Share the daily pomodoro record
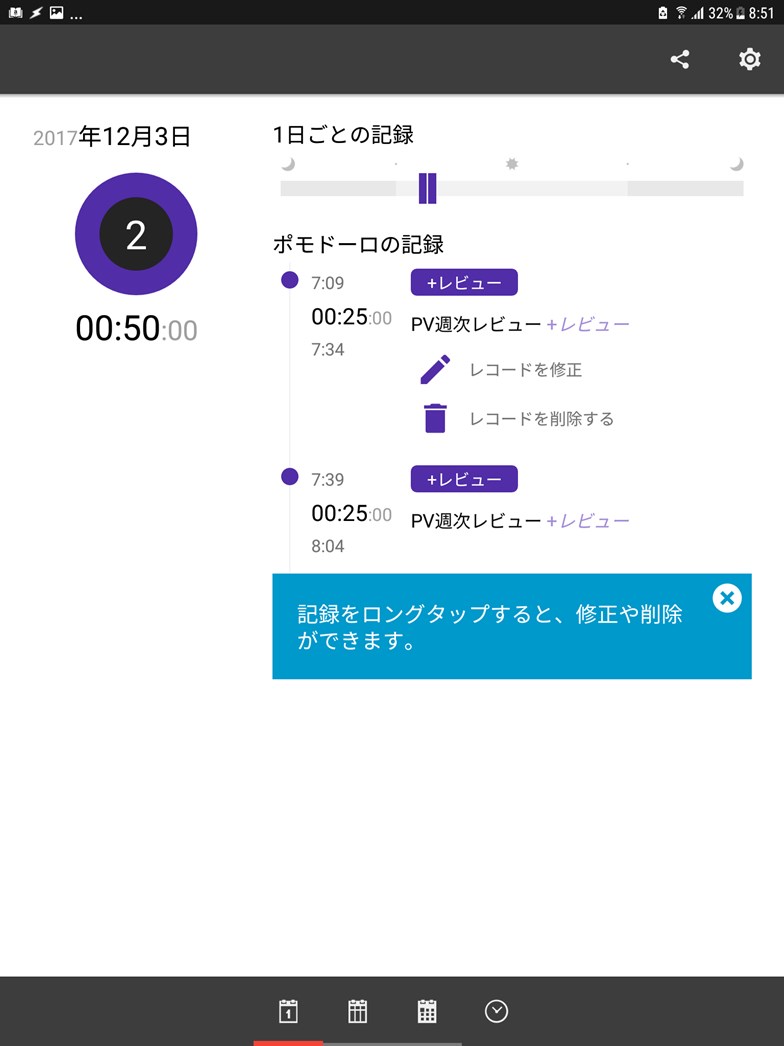 pyautogui.click(x=680, y=60)
